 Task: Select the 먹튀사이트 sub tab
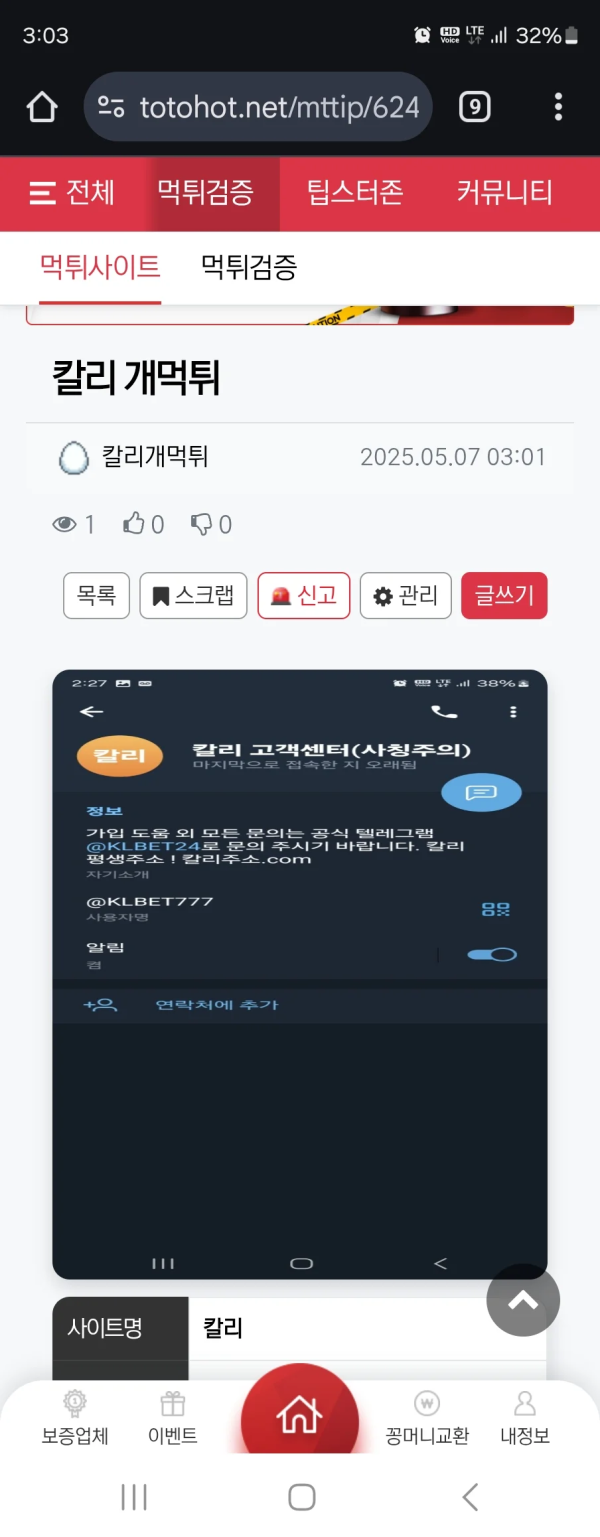coord(100,267)
